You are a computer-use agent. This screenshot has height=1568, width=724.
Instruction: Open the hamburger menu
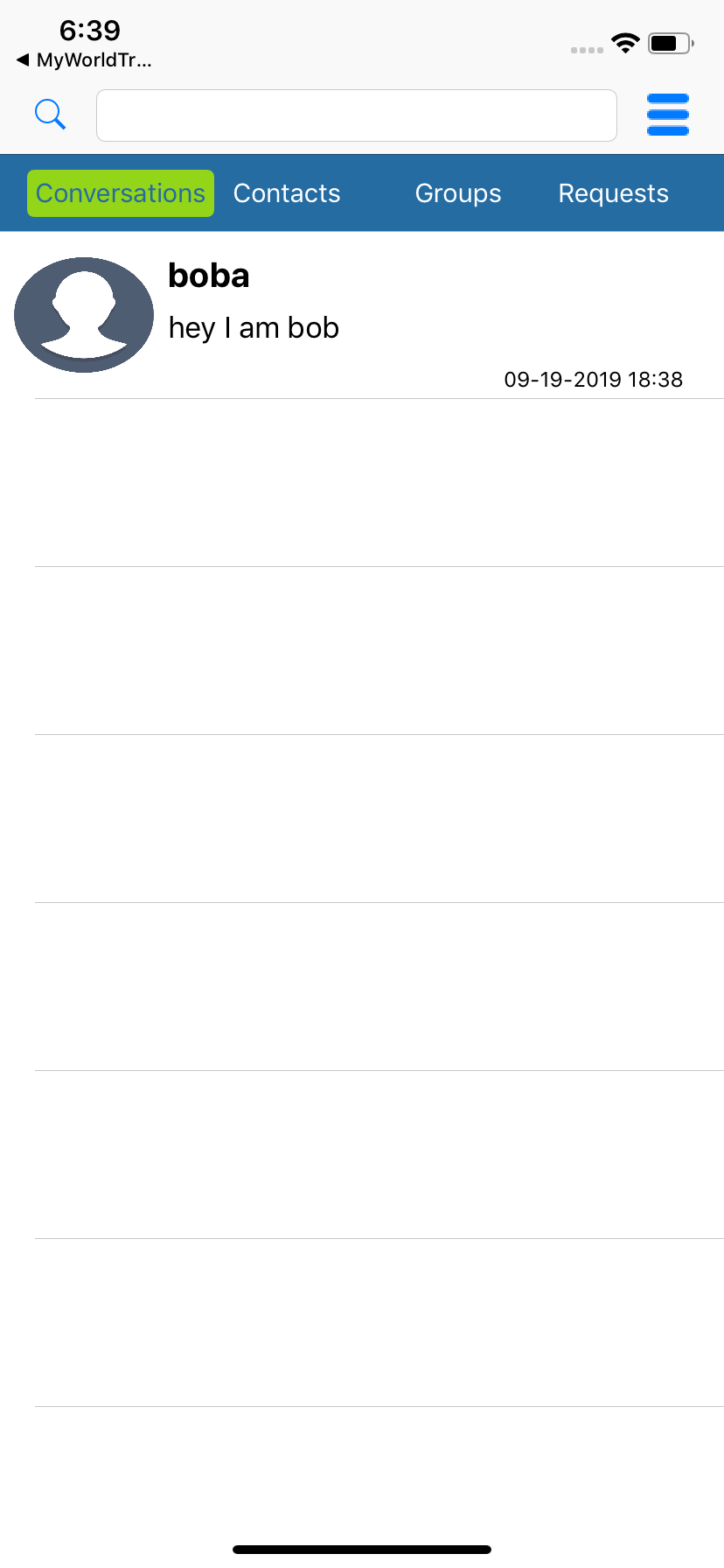coord(667,114)
